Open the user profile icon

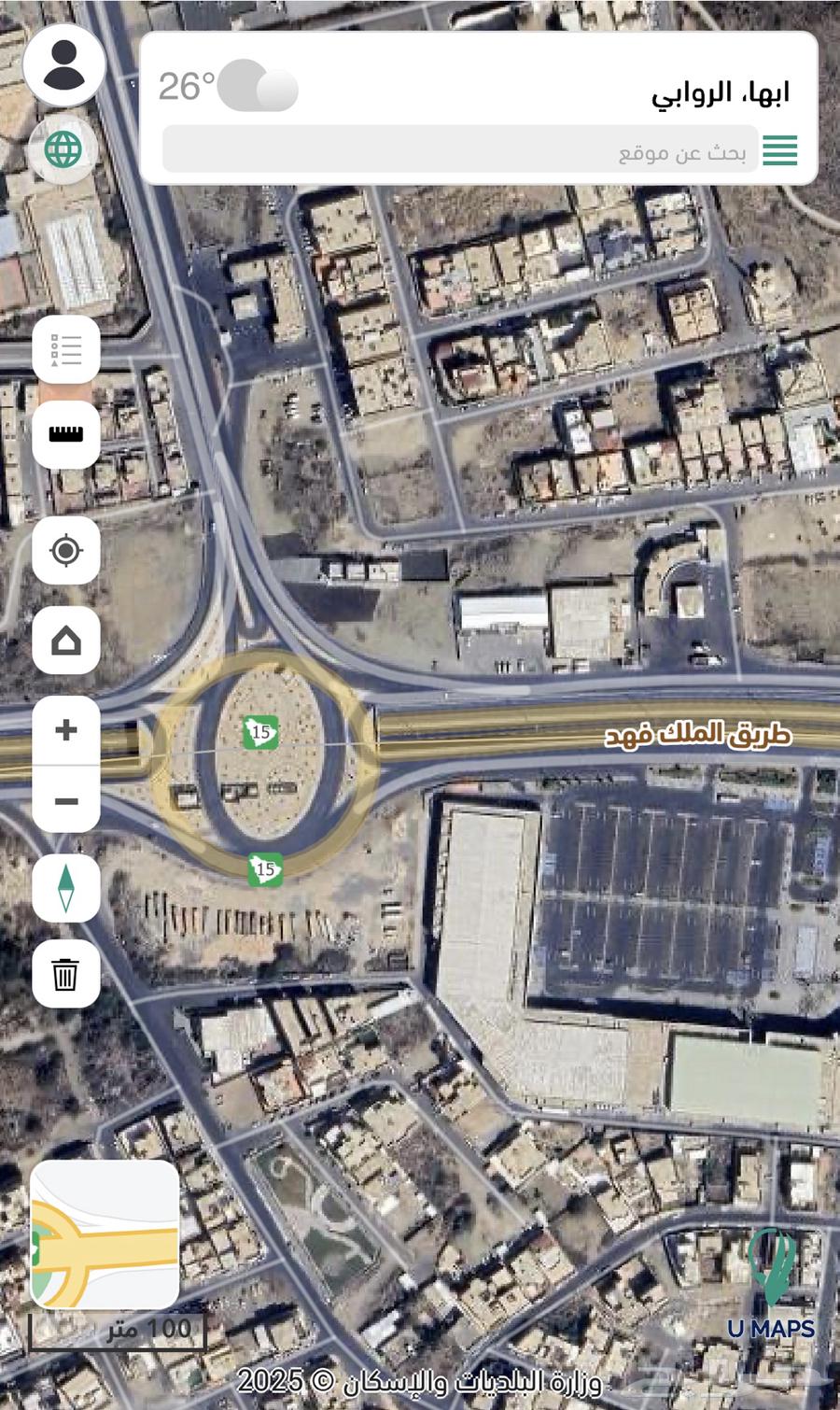[x=63, y=65]
